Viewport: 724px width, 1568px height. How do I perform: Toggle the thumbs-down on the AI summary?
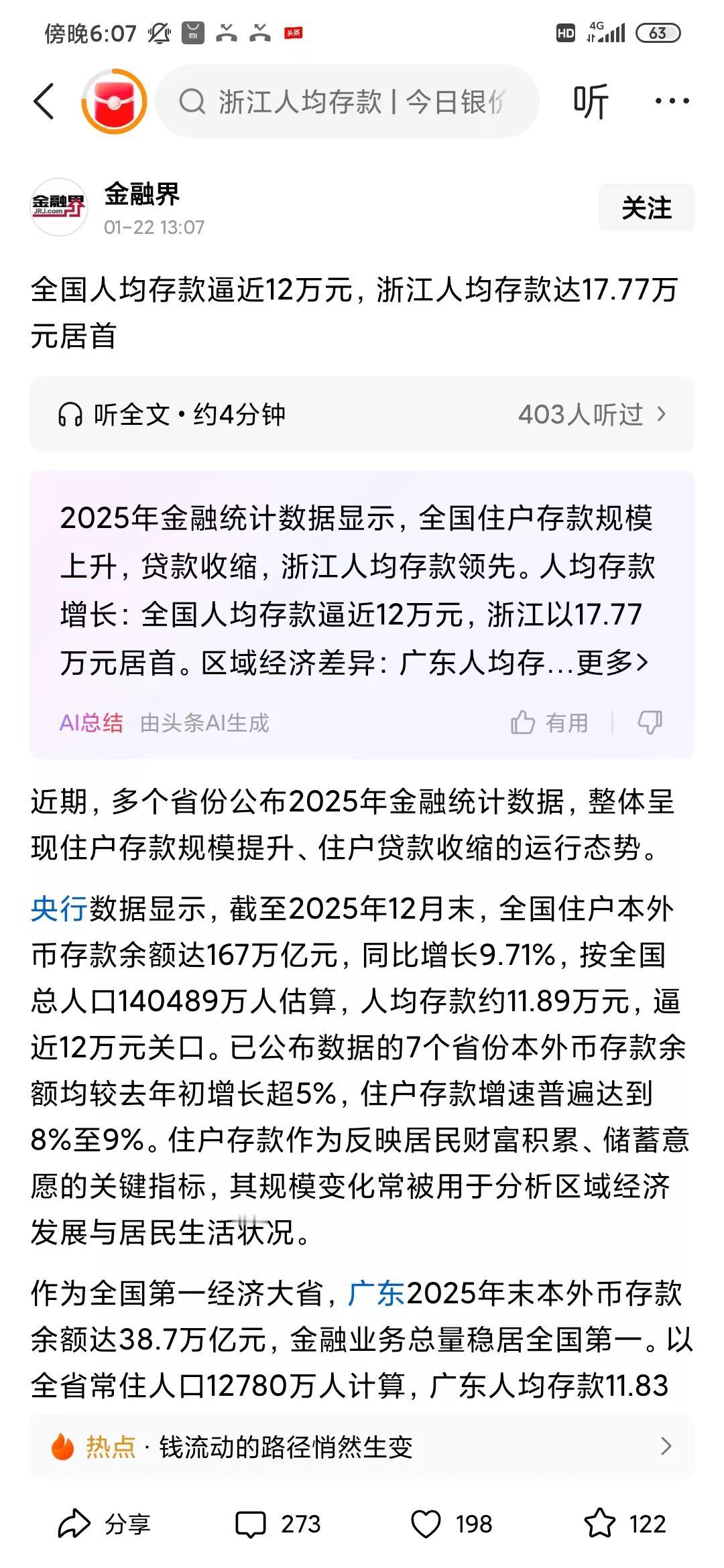(648, 722)
